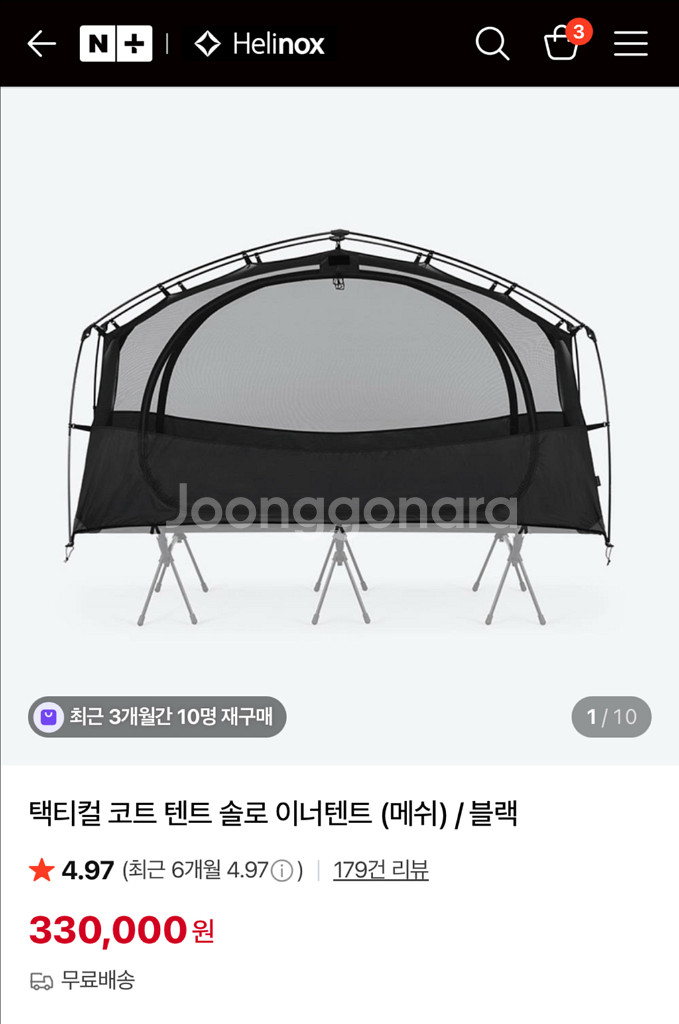Viewport: 679px width, 1024px height.
Task: Go back using the top-left arrow
Action: point(41,44)
